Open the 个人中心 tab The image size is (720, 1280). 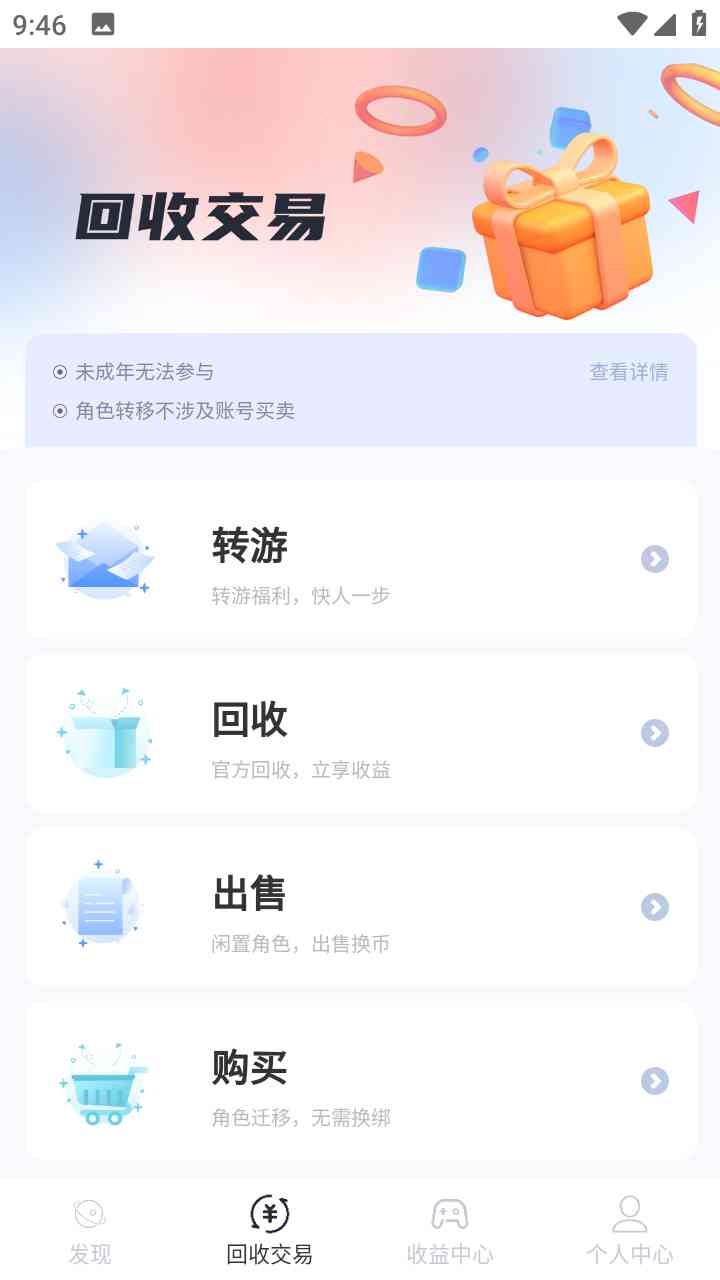point(630,1231)
